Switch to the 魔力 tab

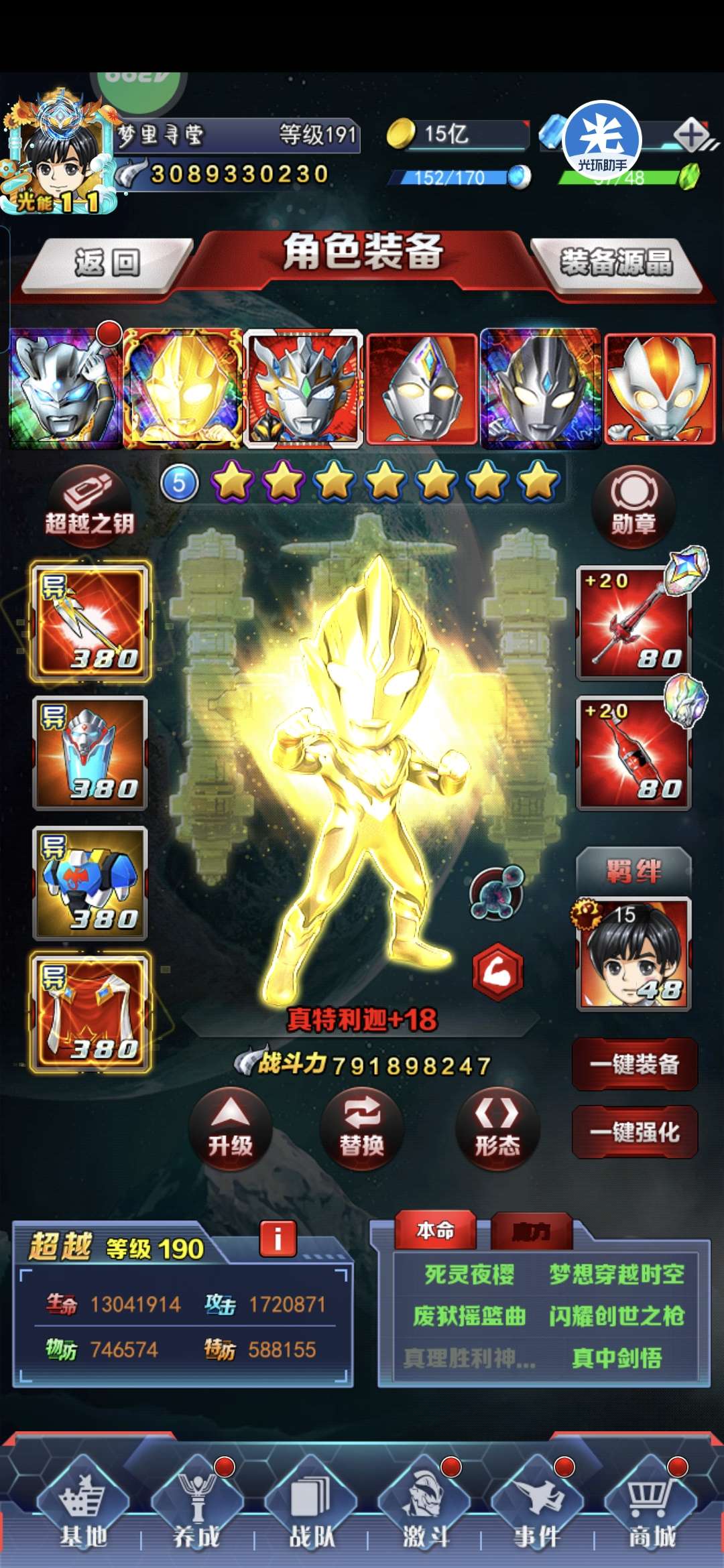coord(531,1232)
